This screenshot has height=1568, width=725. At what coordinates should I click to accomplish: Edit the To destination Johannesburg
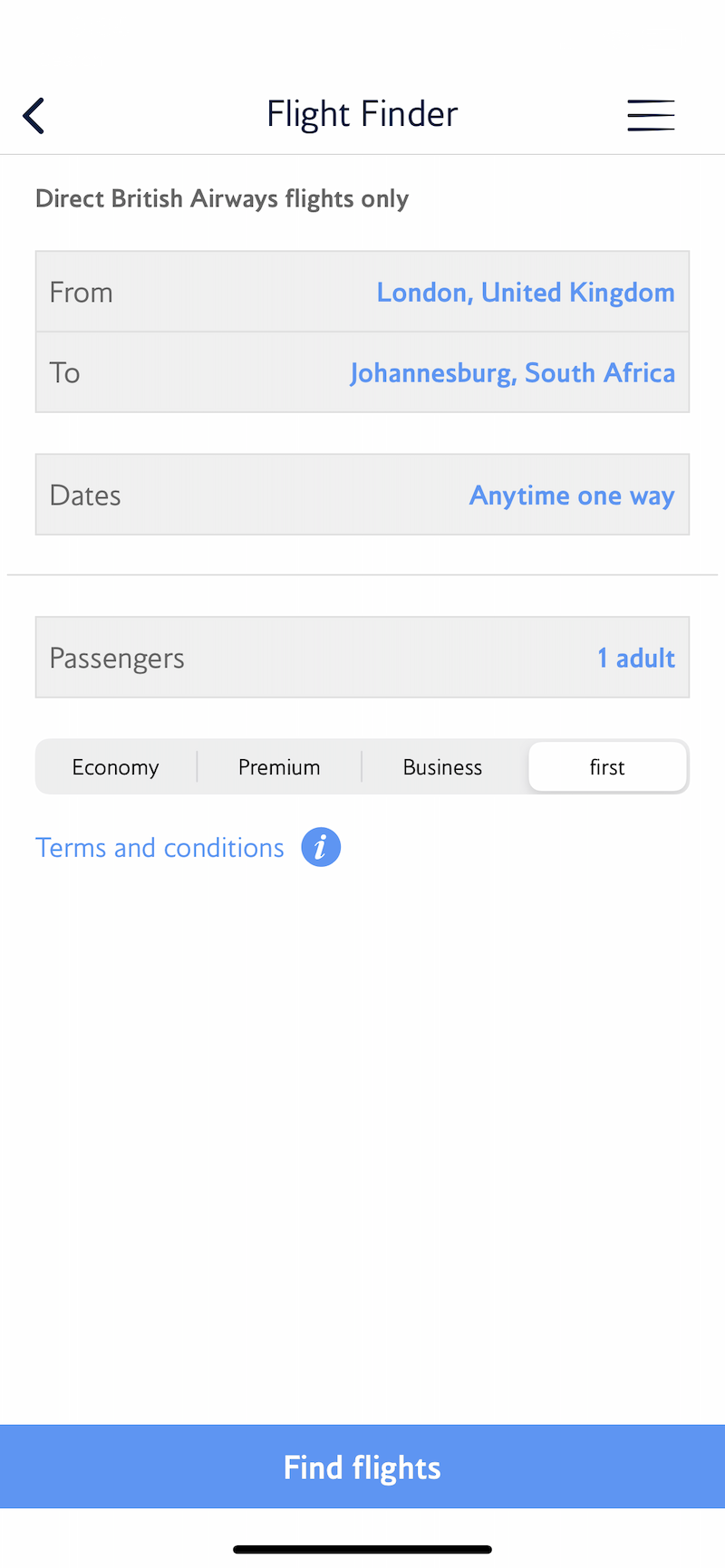pyautogui.click(x=362, y=372)
